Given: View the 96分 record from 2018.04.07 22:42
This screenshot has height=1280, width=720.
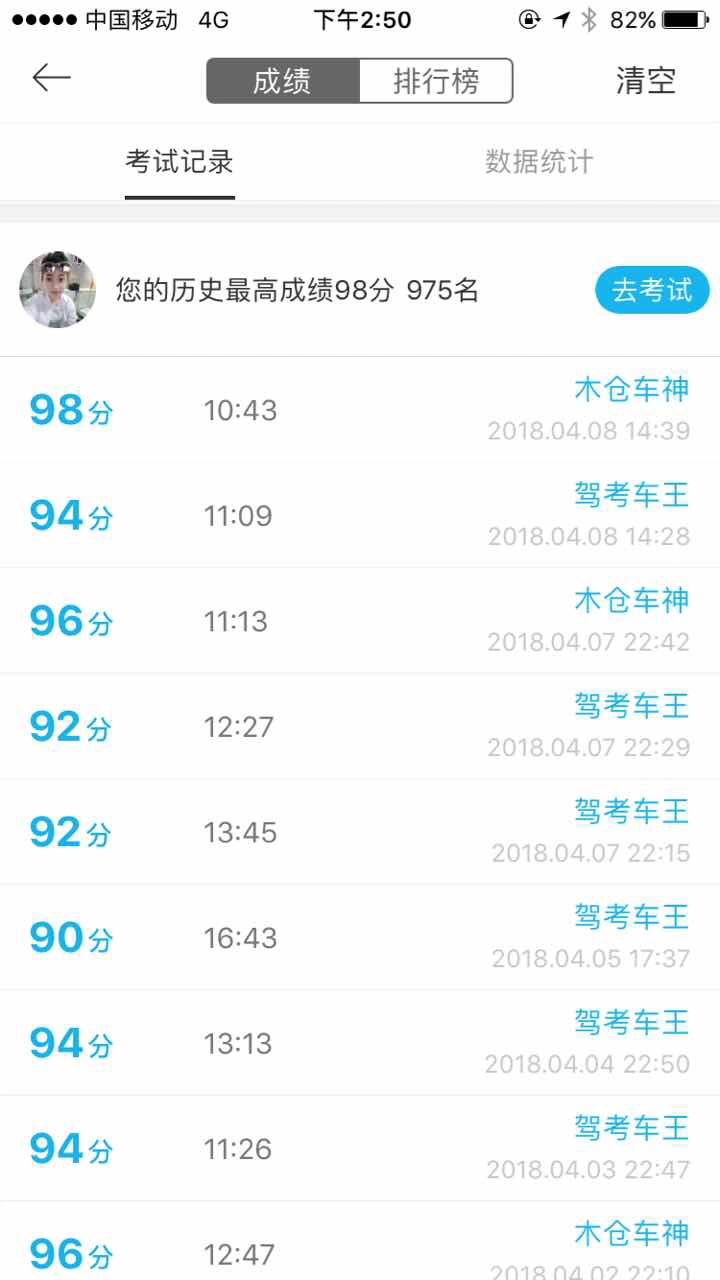Looking at the screenshot, I should 360,621.
